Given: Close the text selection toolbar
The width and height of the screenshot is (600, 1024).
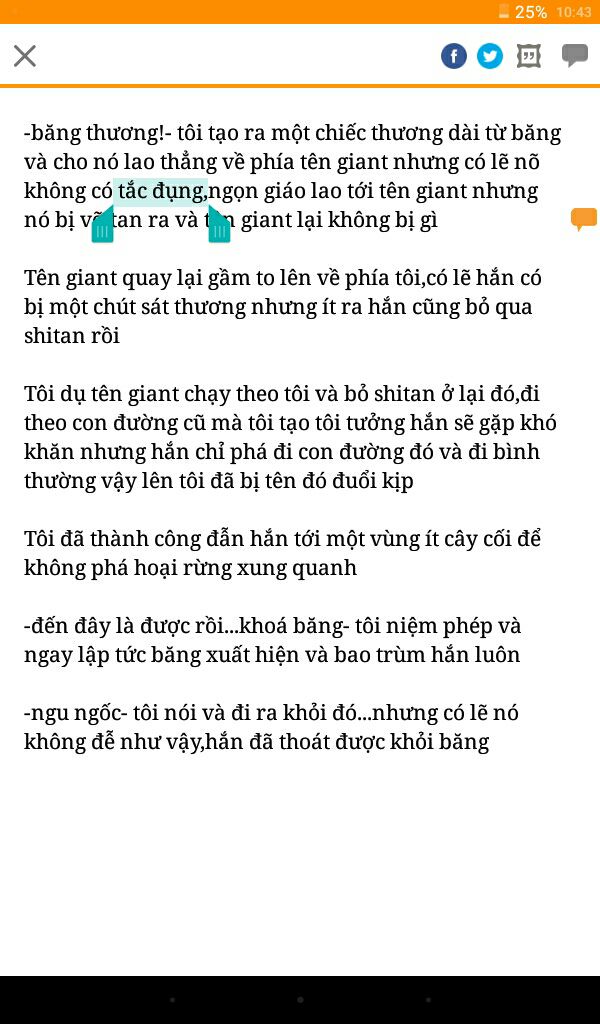Looking at the screenshot, I should (25, 56).
